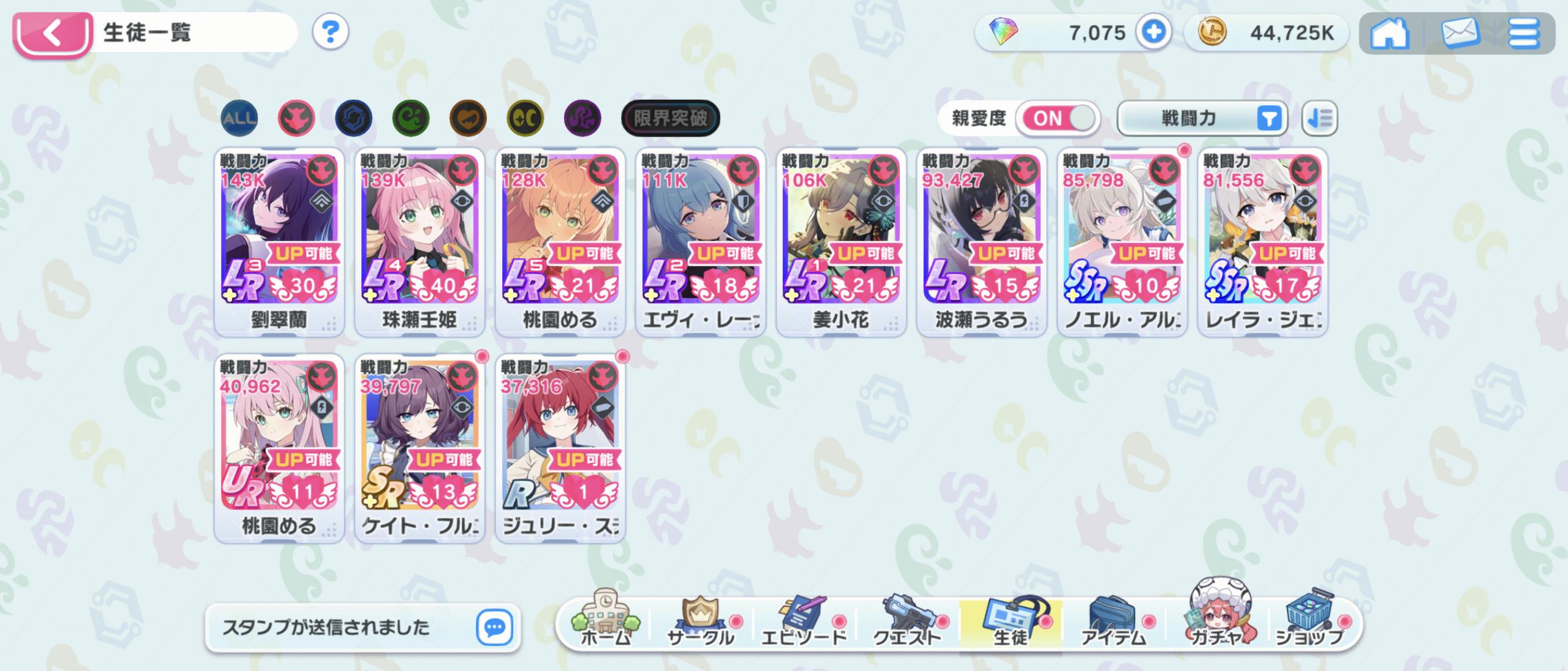Go to the クエスト tab
The image size is (1568, 671).
coord(907,624)
